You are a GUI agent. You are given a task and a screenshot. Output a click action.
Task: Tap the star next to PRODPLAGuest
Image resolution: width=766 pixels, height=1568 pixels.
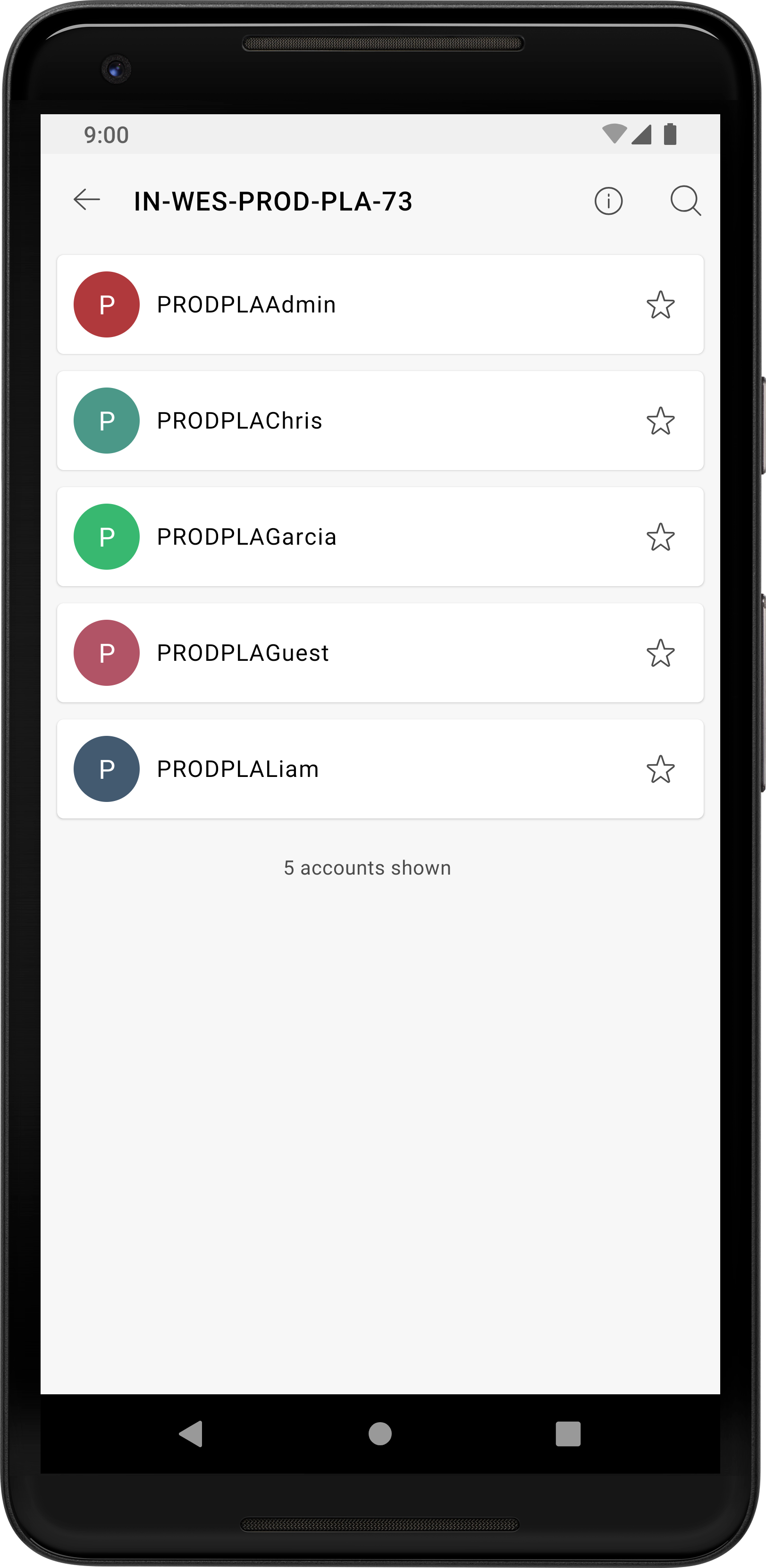[660, 654]
